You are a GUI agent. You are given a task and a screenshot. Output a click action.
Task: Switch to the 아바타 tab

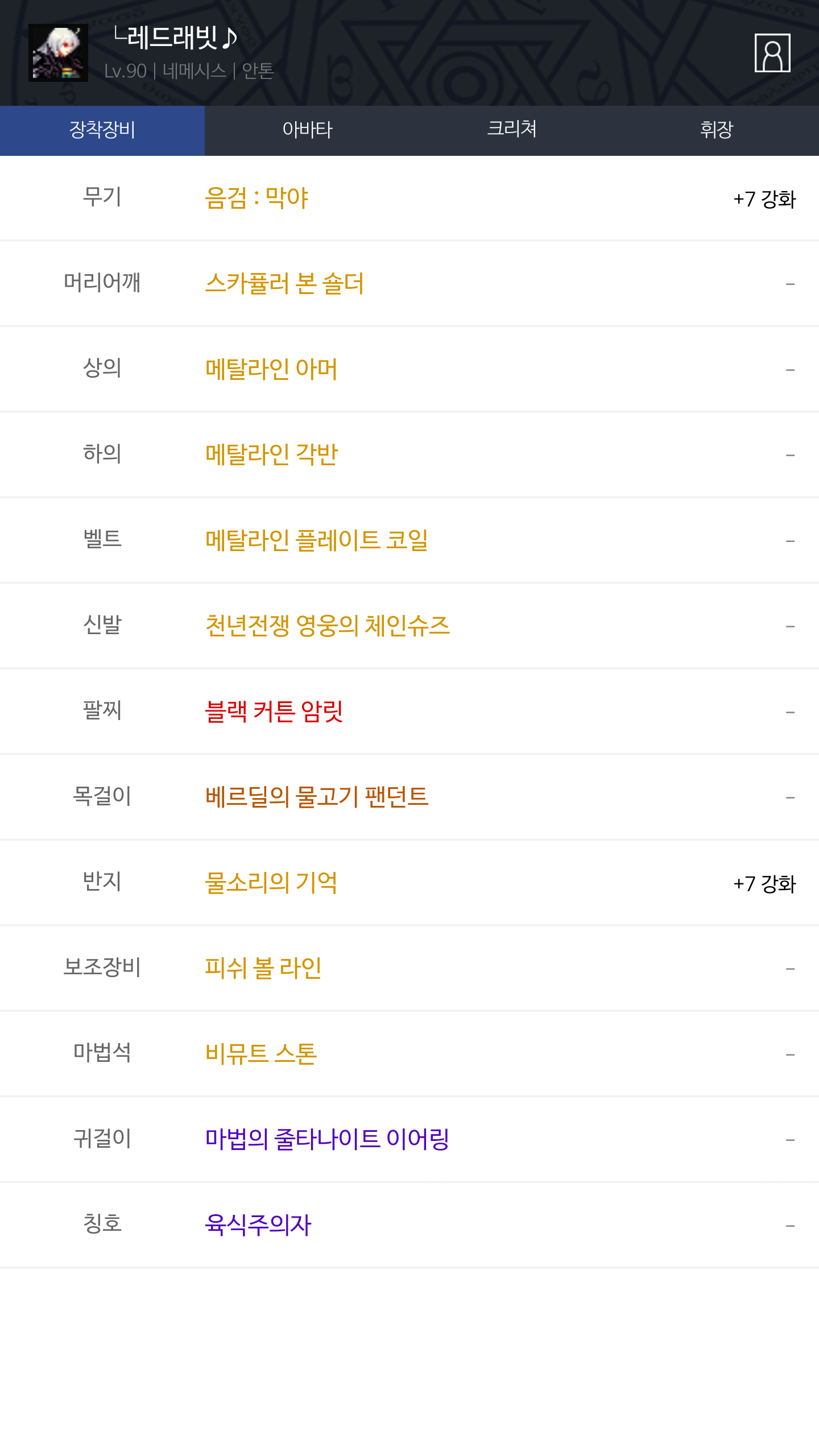pos(307,130)
